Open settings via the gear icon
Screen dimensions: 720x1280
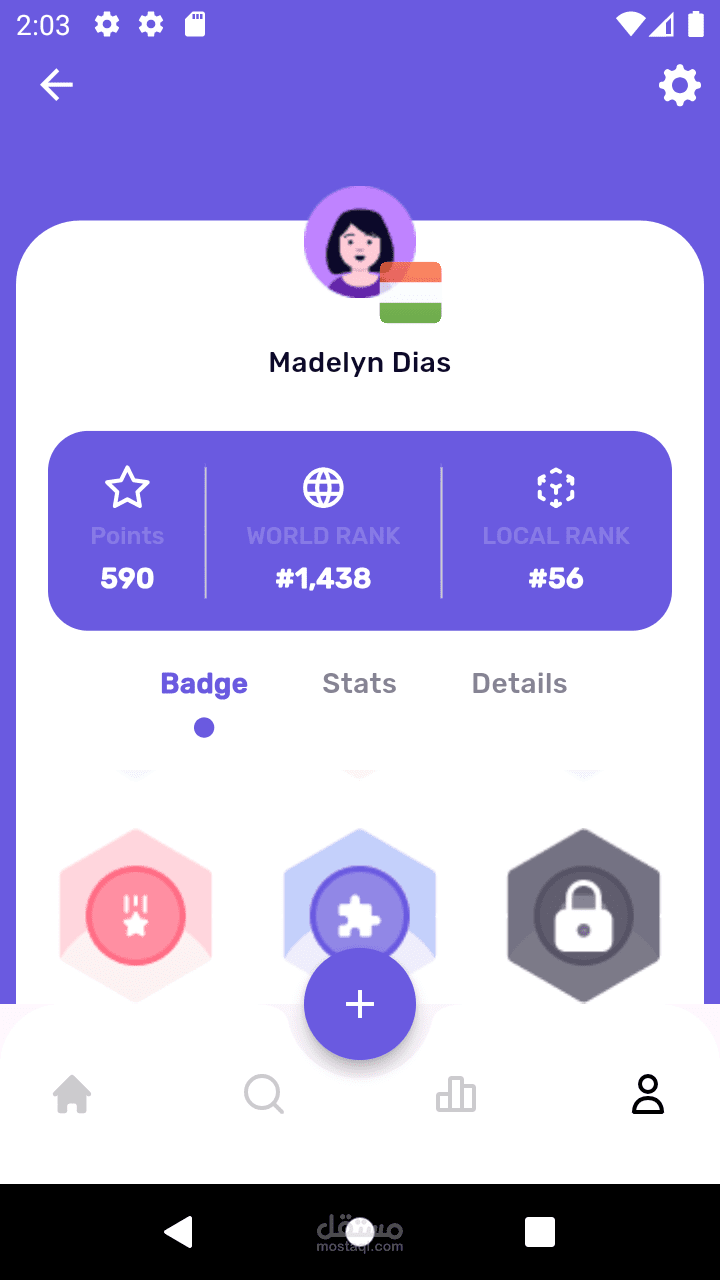[679, 86]
